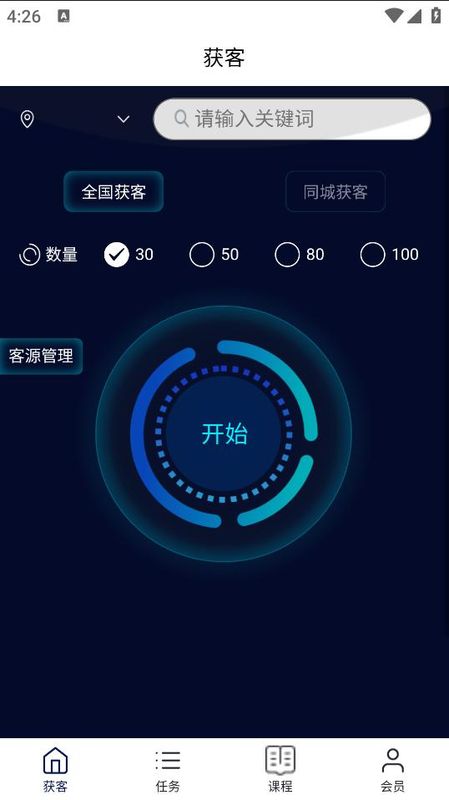Tap the 开始 start button

[224, 434]
